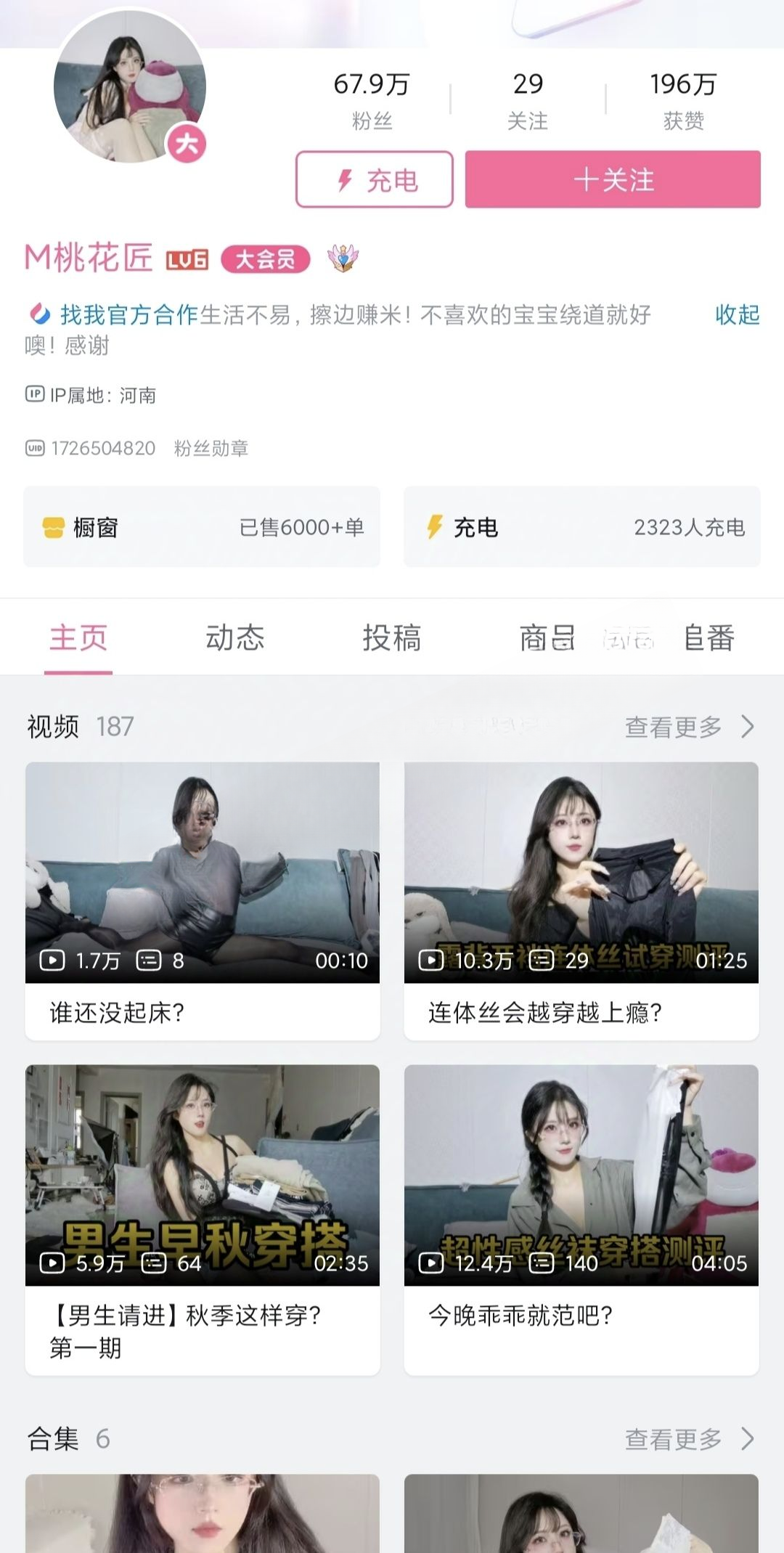This screenshot has height=1553, width=784.
Task: Open the 粉丝勋章 fan medal
Action: click(x=211, y=448)
